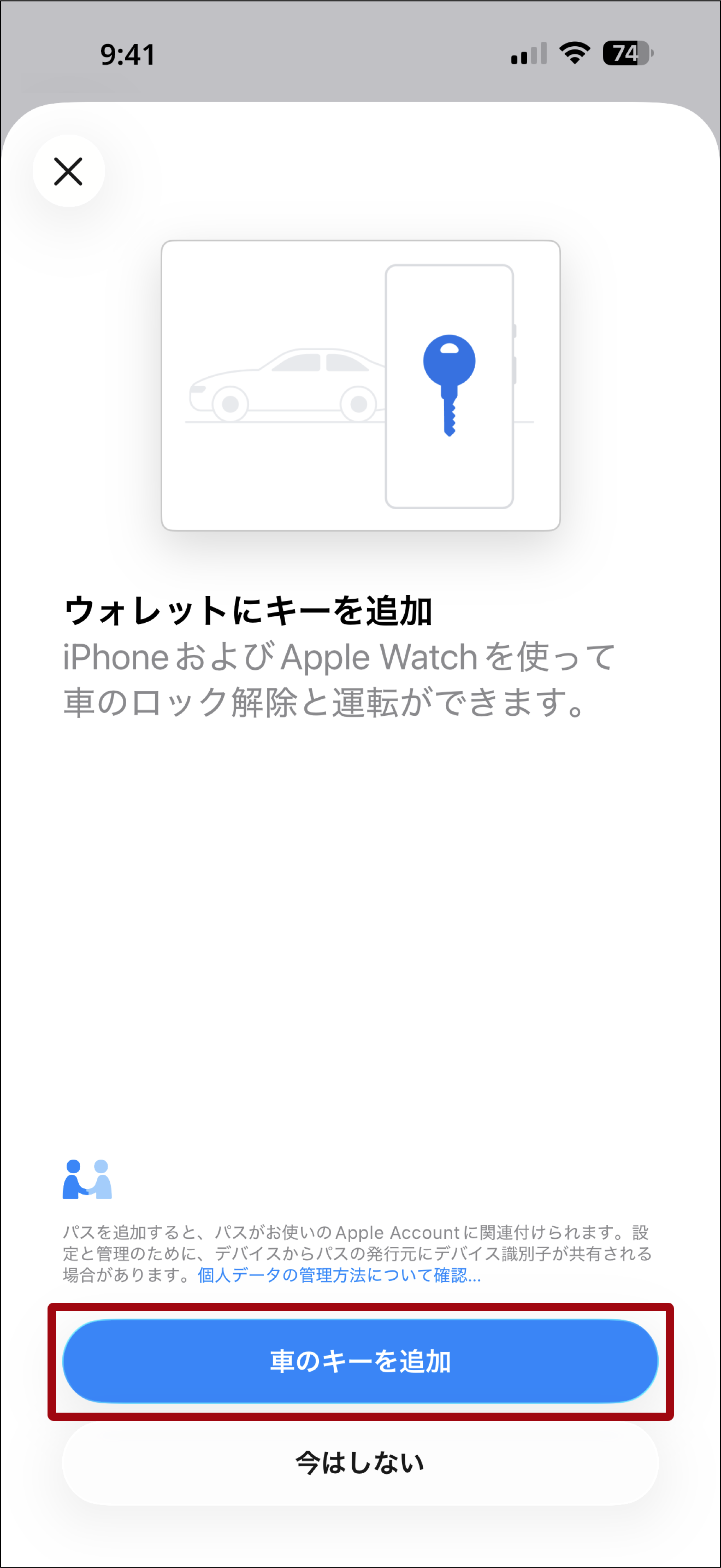The width and height of the screenshot is (721, 1568).
Task: Open the 個人データの管理方法について確認 link
Action: tap(339, 1274)
